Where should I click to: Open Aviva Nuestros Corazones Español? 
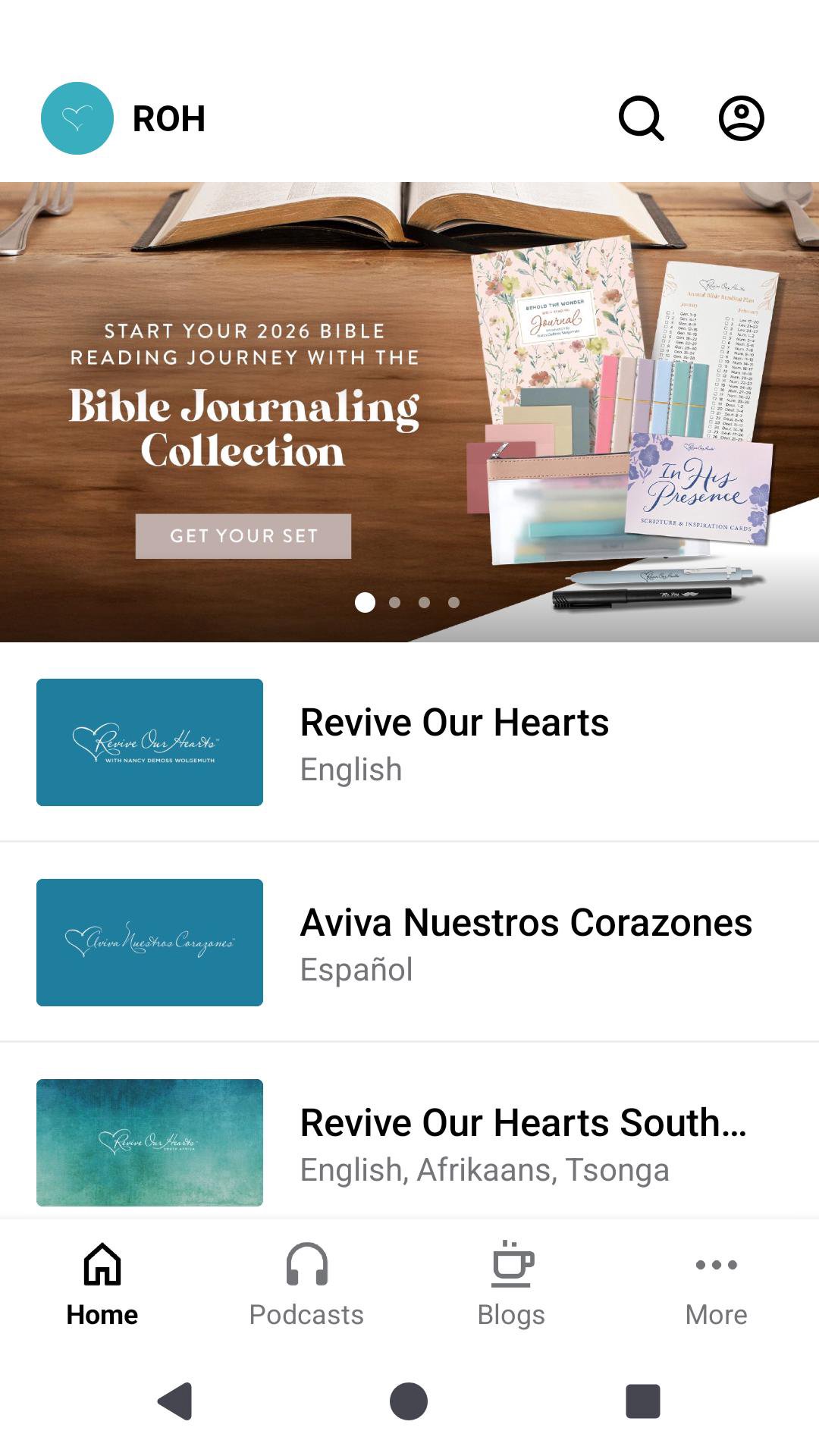coord(409,943)
